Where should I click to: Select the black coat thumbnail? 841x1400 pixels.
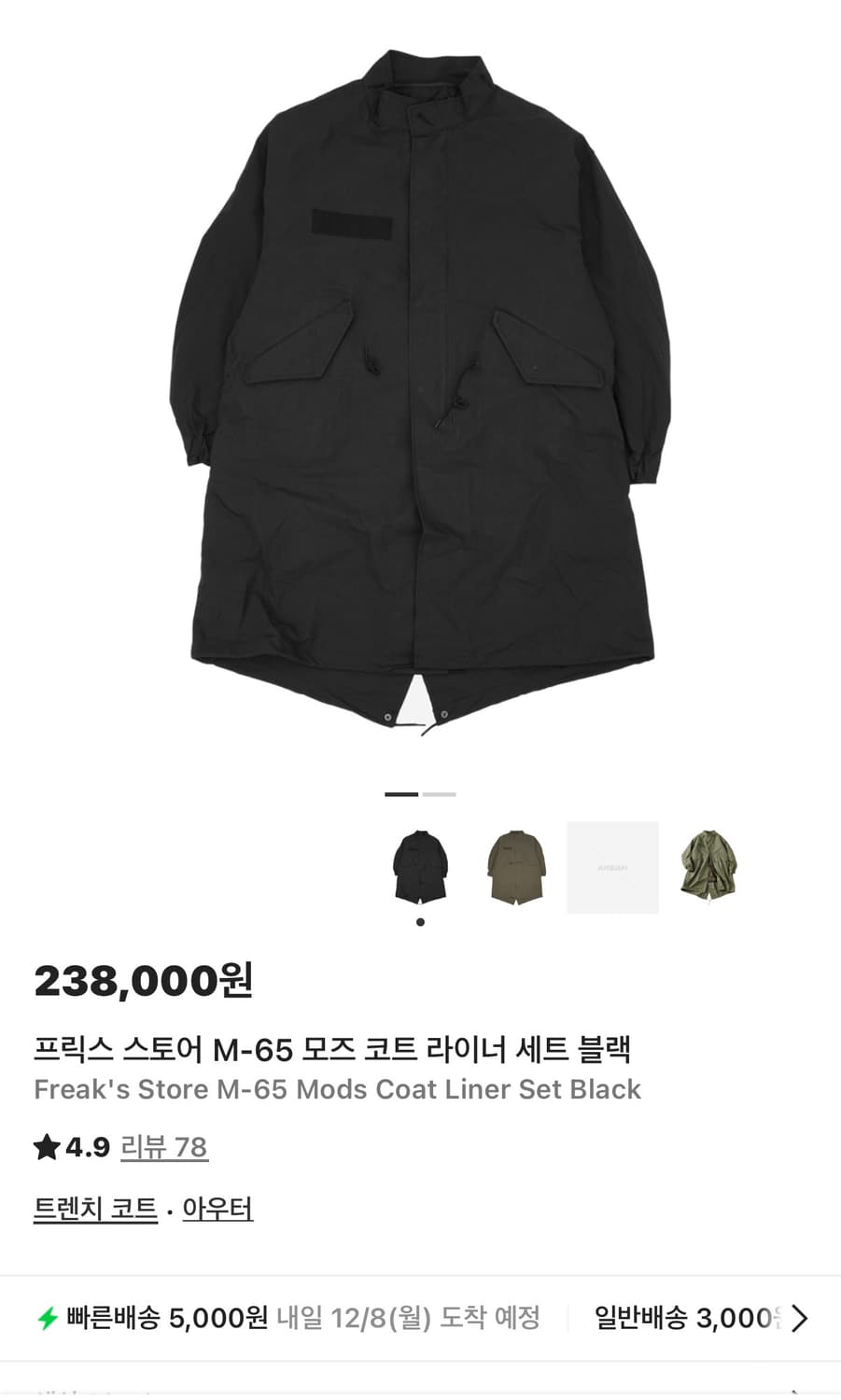point(421,868)
